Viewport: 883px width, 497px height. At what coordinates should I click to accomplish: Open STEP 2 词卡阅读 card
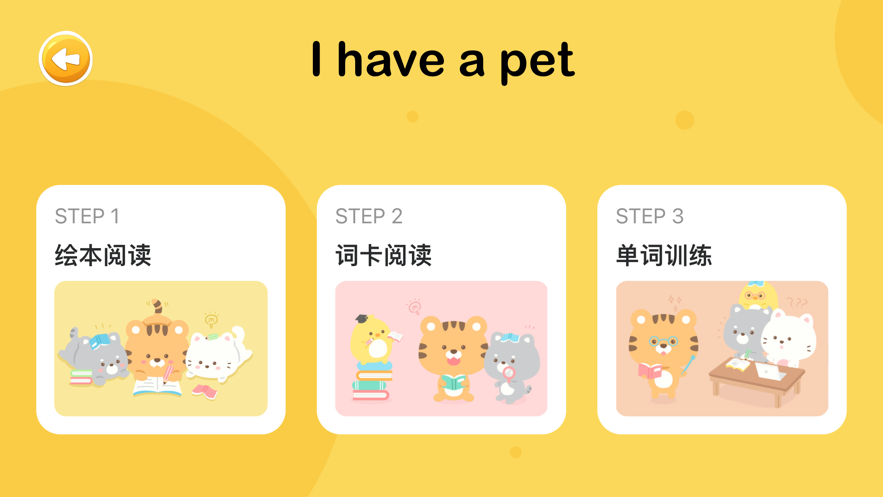point(441,310)
